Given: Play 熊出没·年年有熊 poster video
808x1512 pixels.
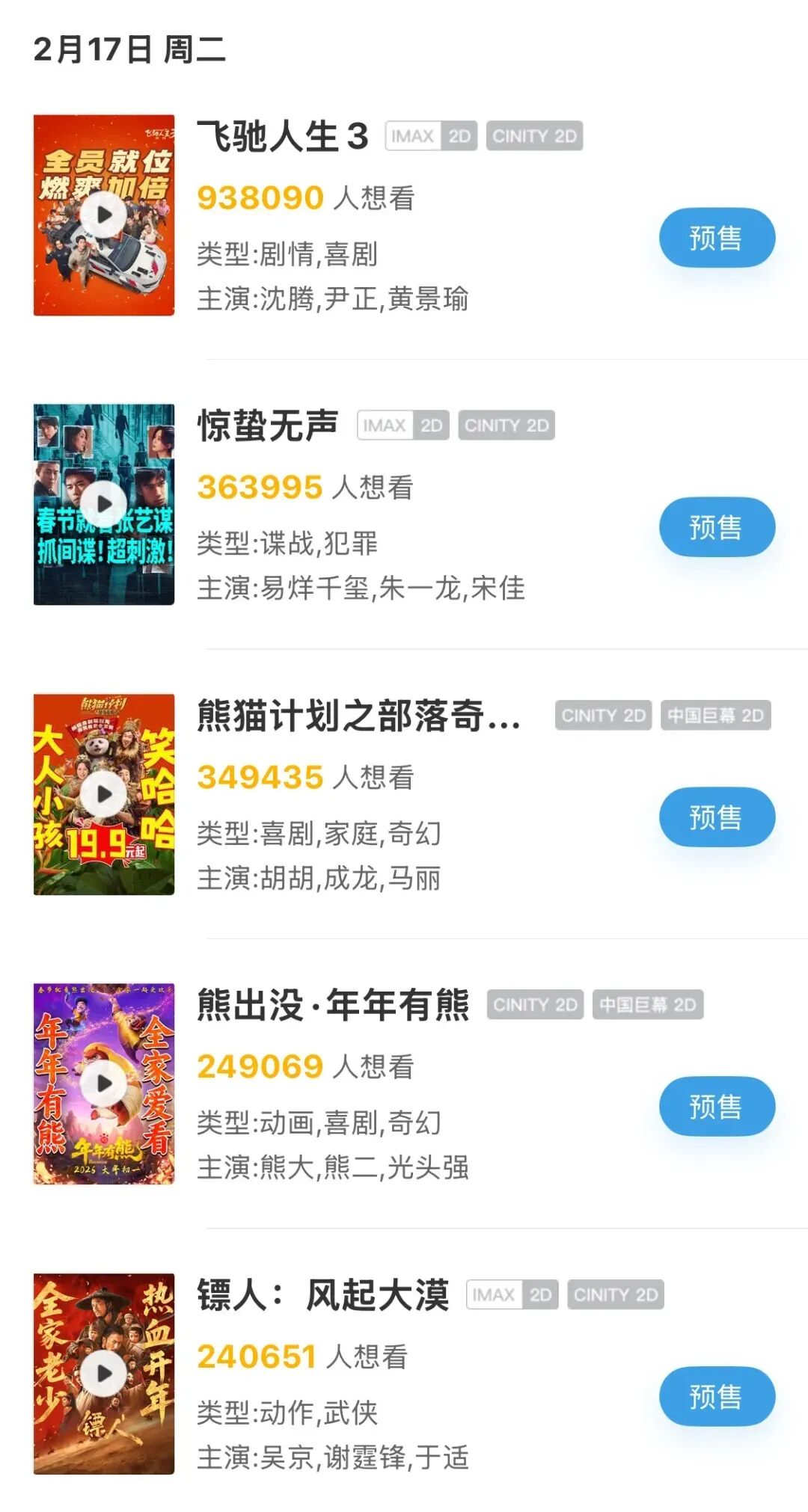Looking at the screenshot, I should coord(104,1084).
